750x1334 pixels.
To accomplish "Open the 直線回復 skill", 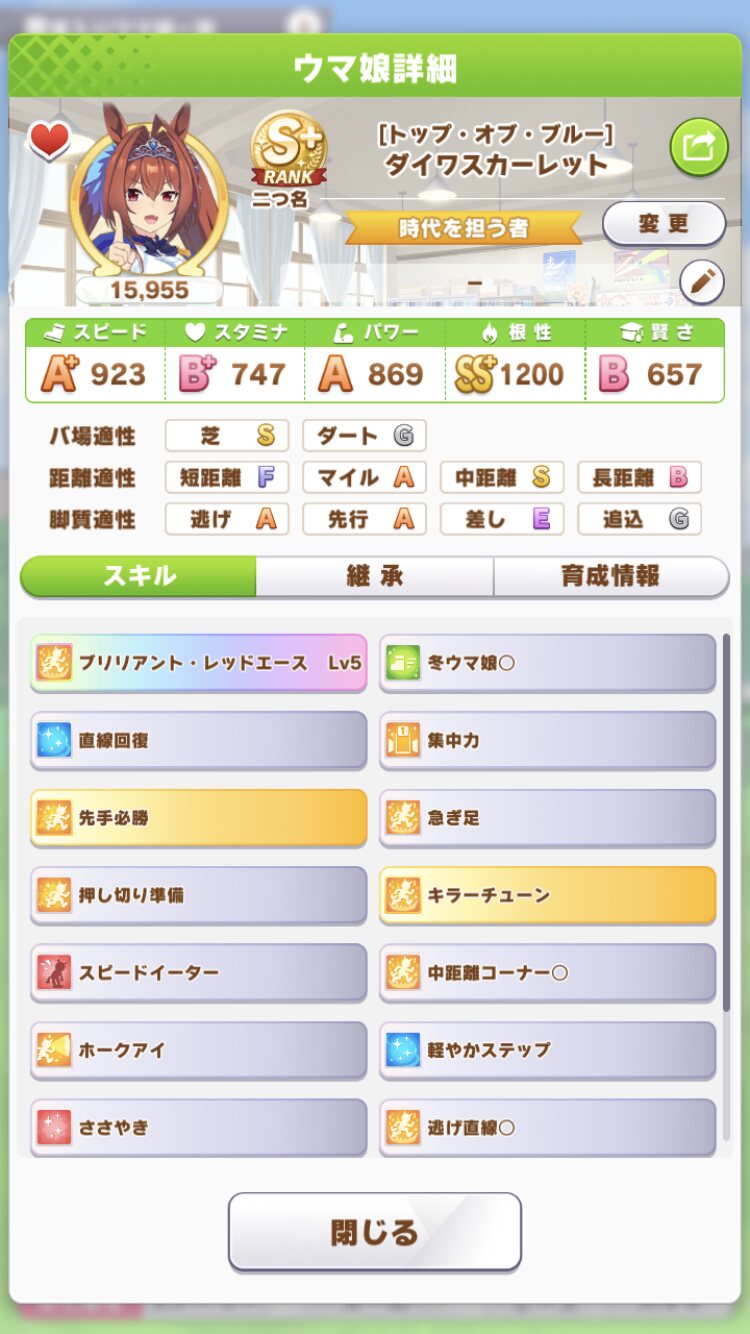I will coord(198,740).
